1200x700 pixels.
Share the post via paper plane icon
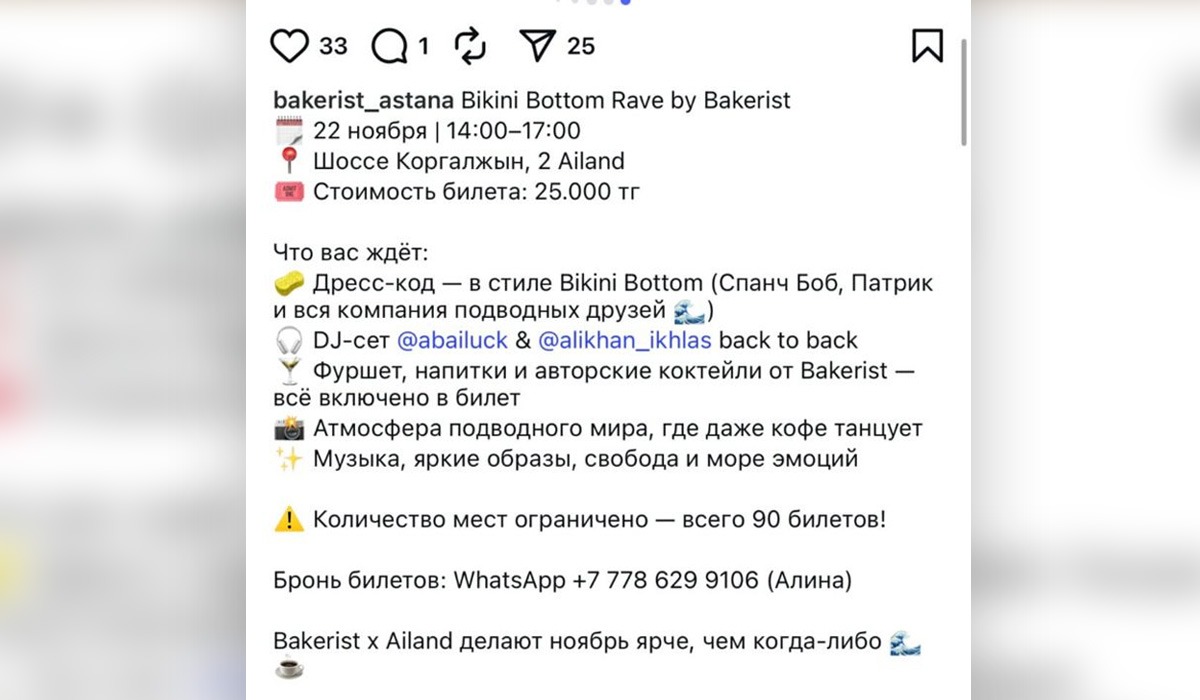coord(538,45)
